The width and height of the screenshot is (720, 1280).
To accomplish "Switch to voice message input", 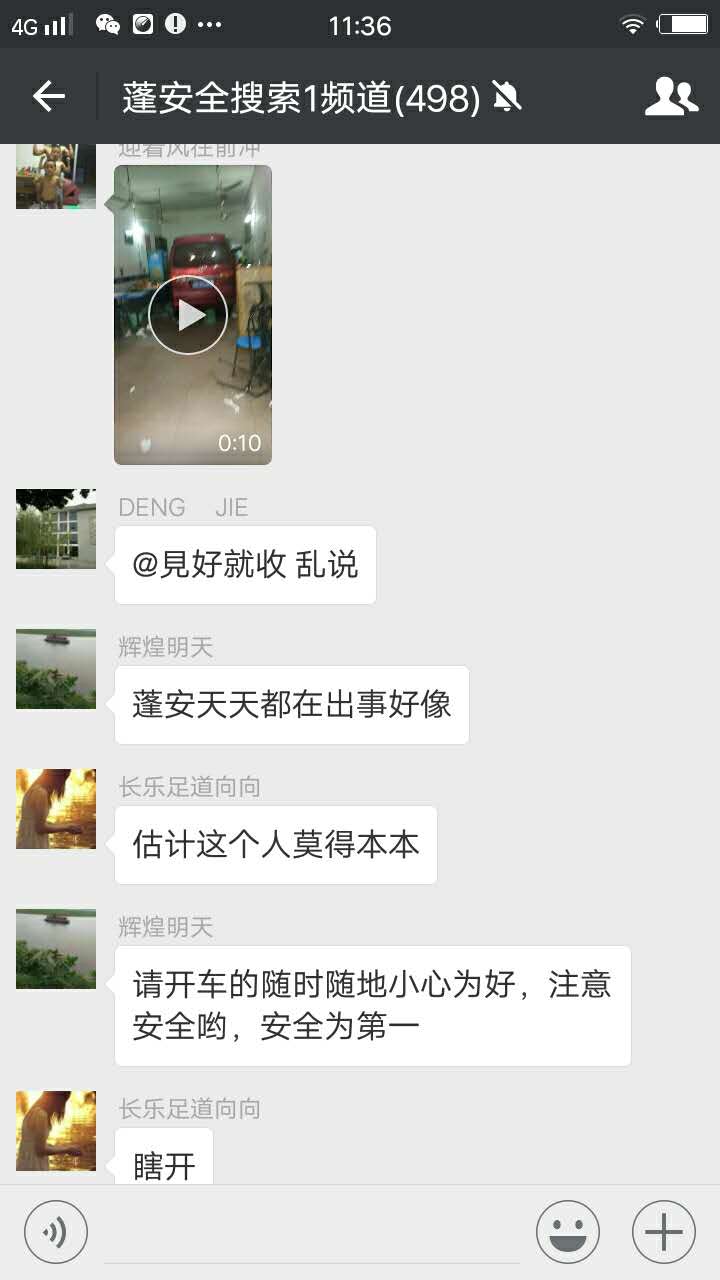I will (56, 1232).
